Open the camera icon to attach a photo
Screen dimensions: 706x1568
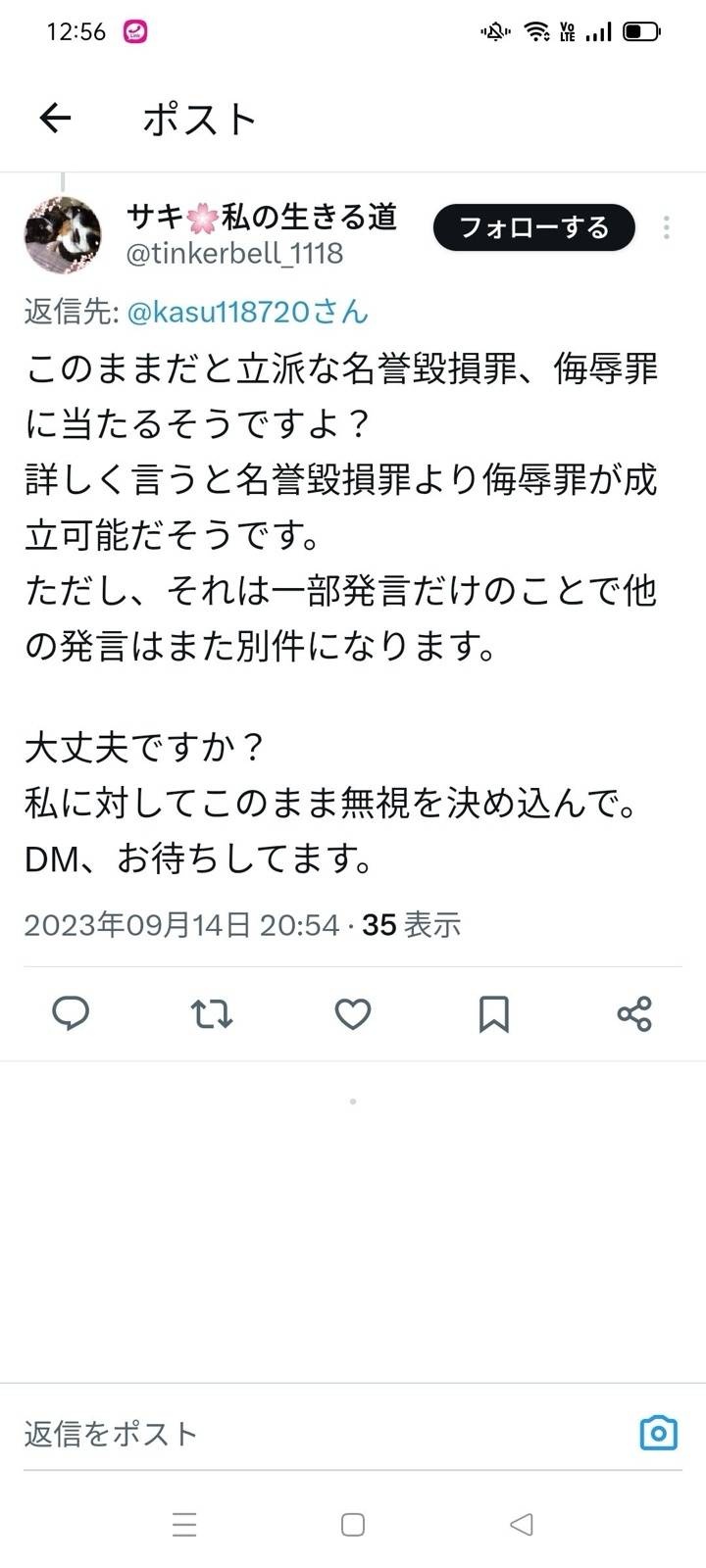658,1433
